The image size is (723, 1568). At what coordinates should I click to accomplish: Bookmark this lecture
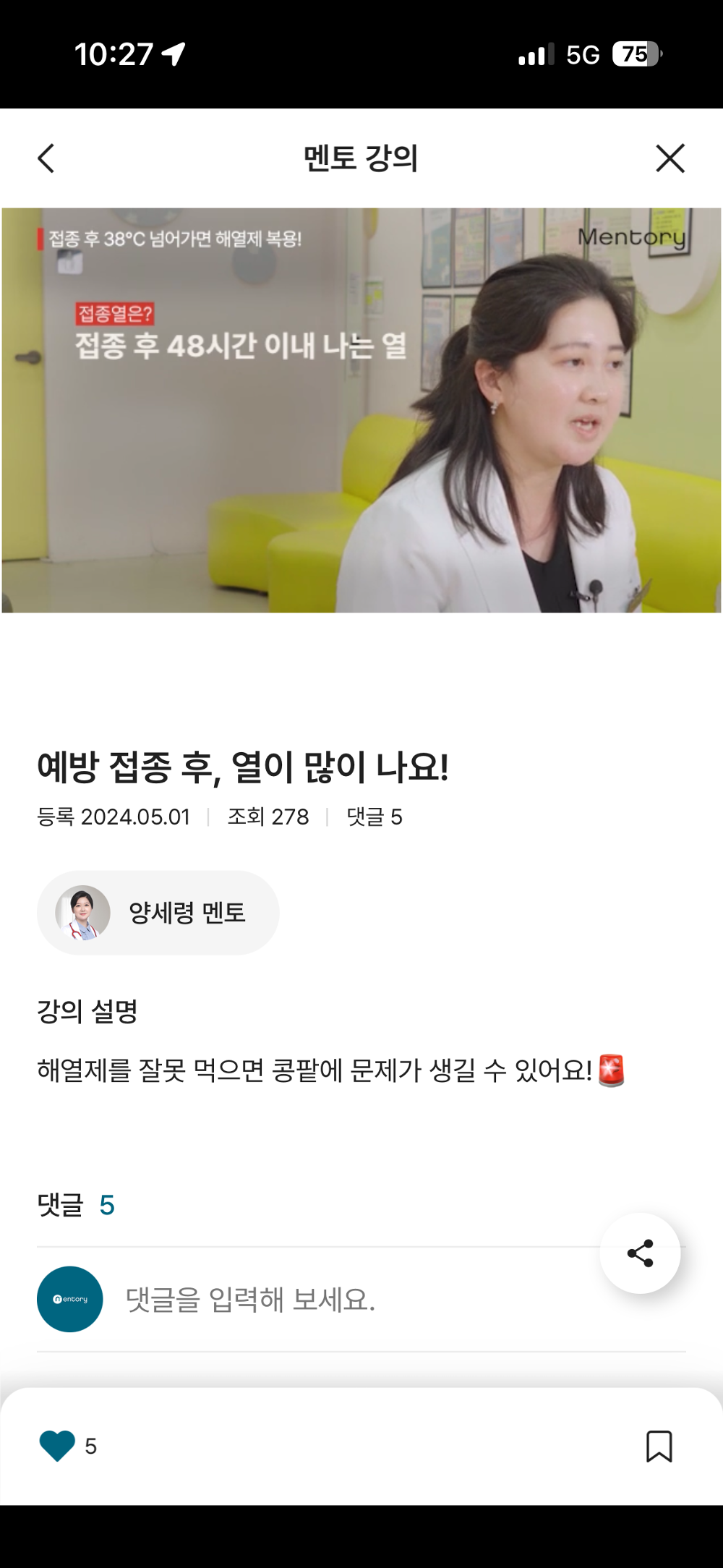pos(659,1447)
